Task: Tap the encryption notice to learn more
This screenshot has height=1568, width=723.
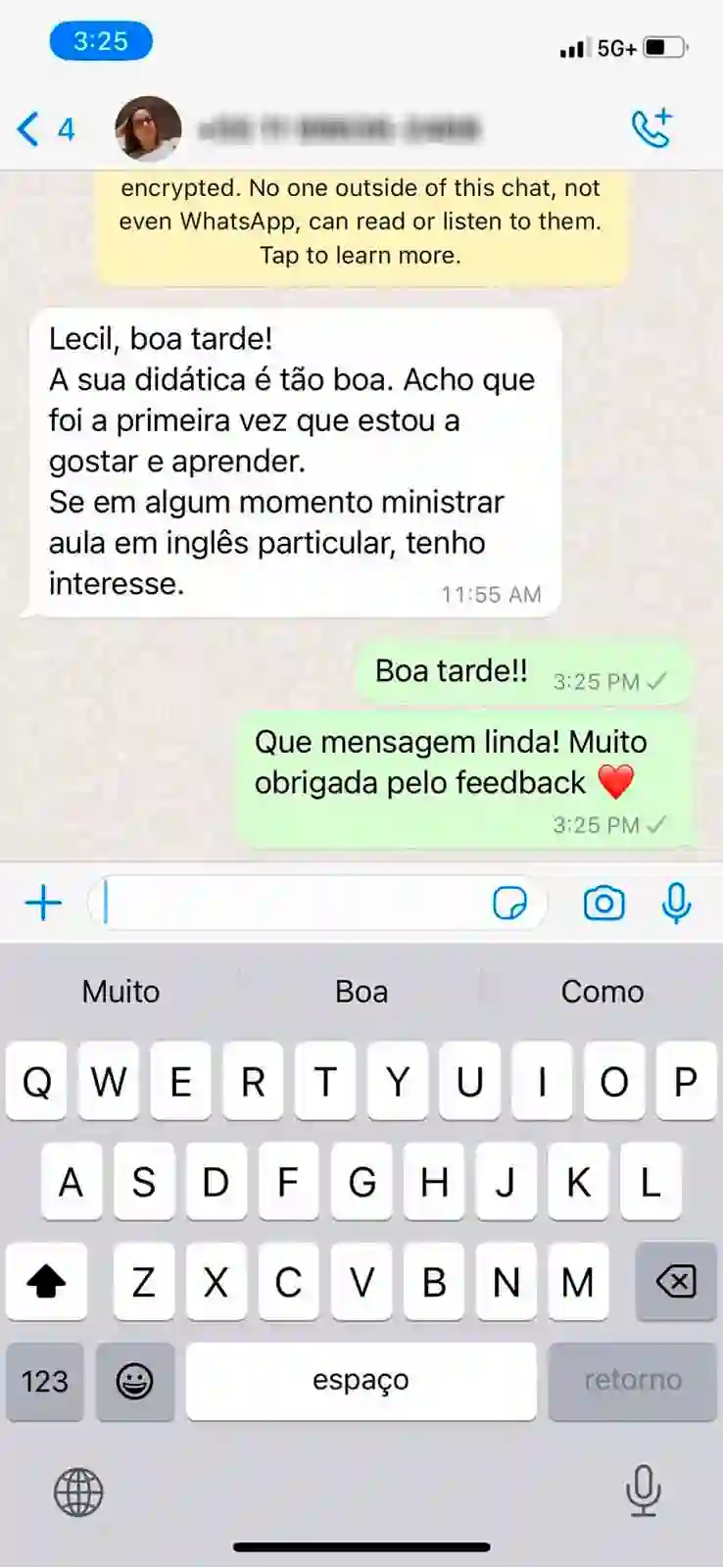Action: click(361, 223)
